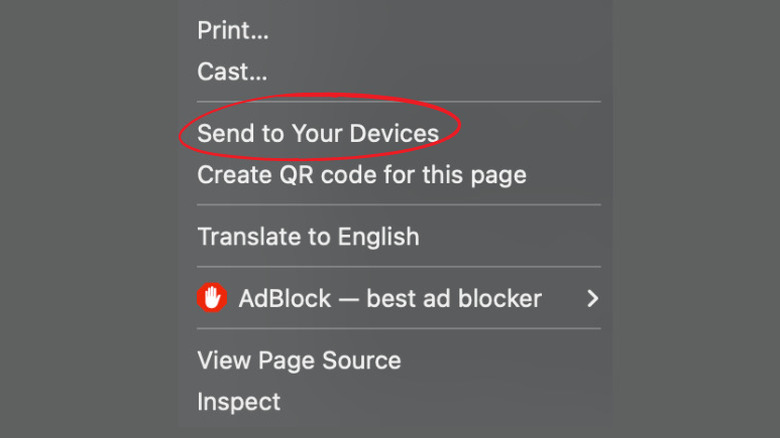
Task: Click Inspect in the menu
Action: pyautogui.click(x=239, y=402)
